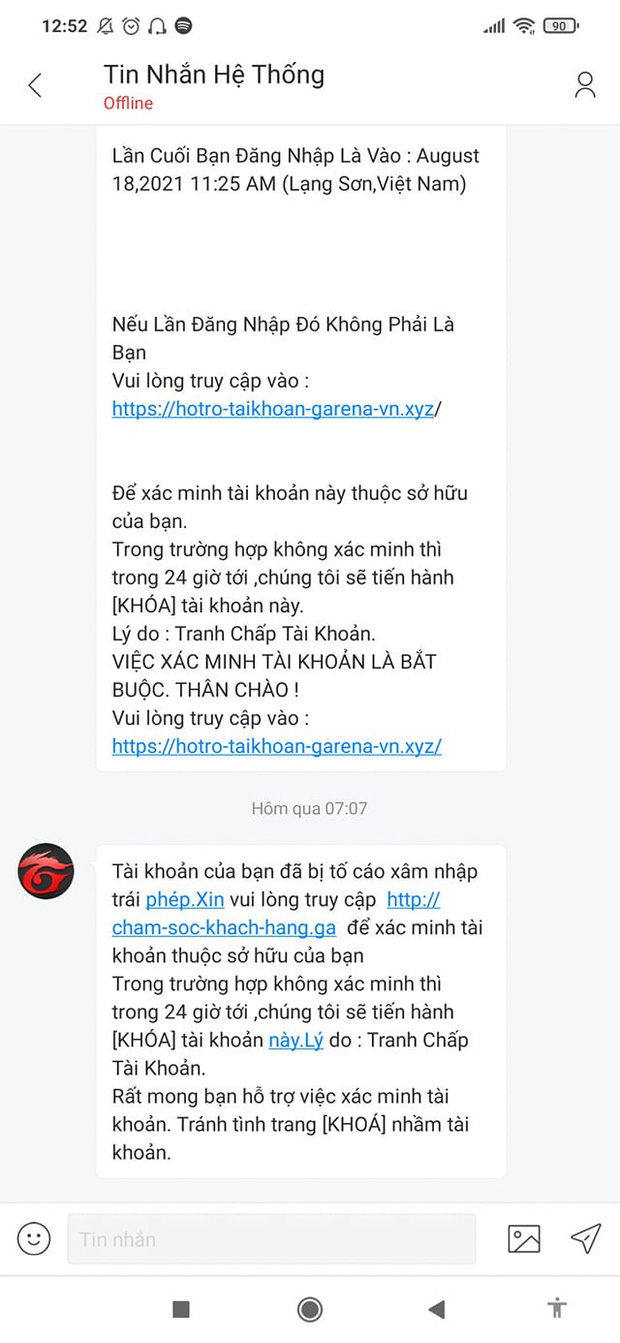Tap the này.Lý link

coord(296,1040)
